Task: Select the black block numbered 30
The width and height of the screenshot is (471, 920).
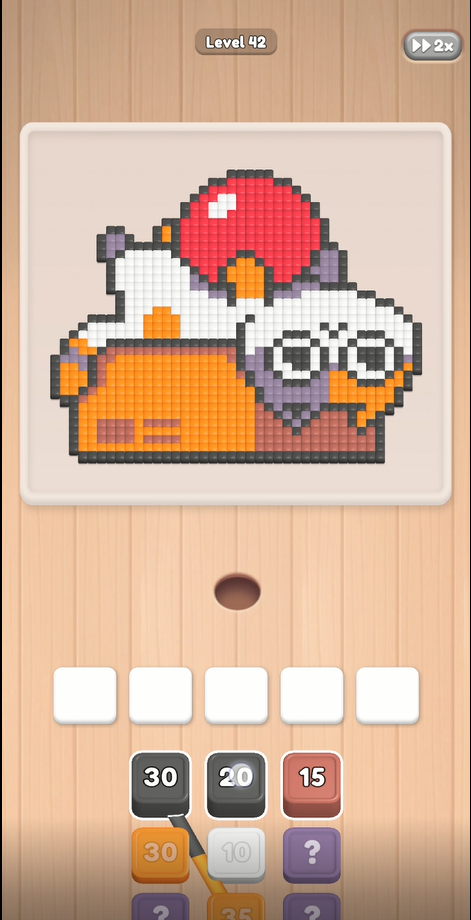Action: pyautogui.click(x=160, y=784)
